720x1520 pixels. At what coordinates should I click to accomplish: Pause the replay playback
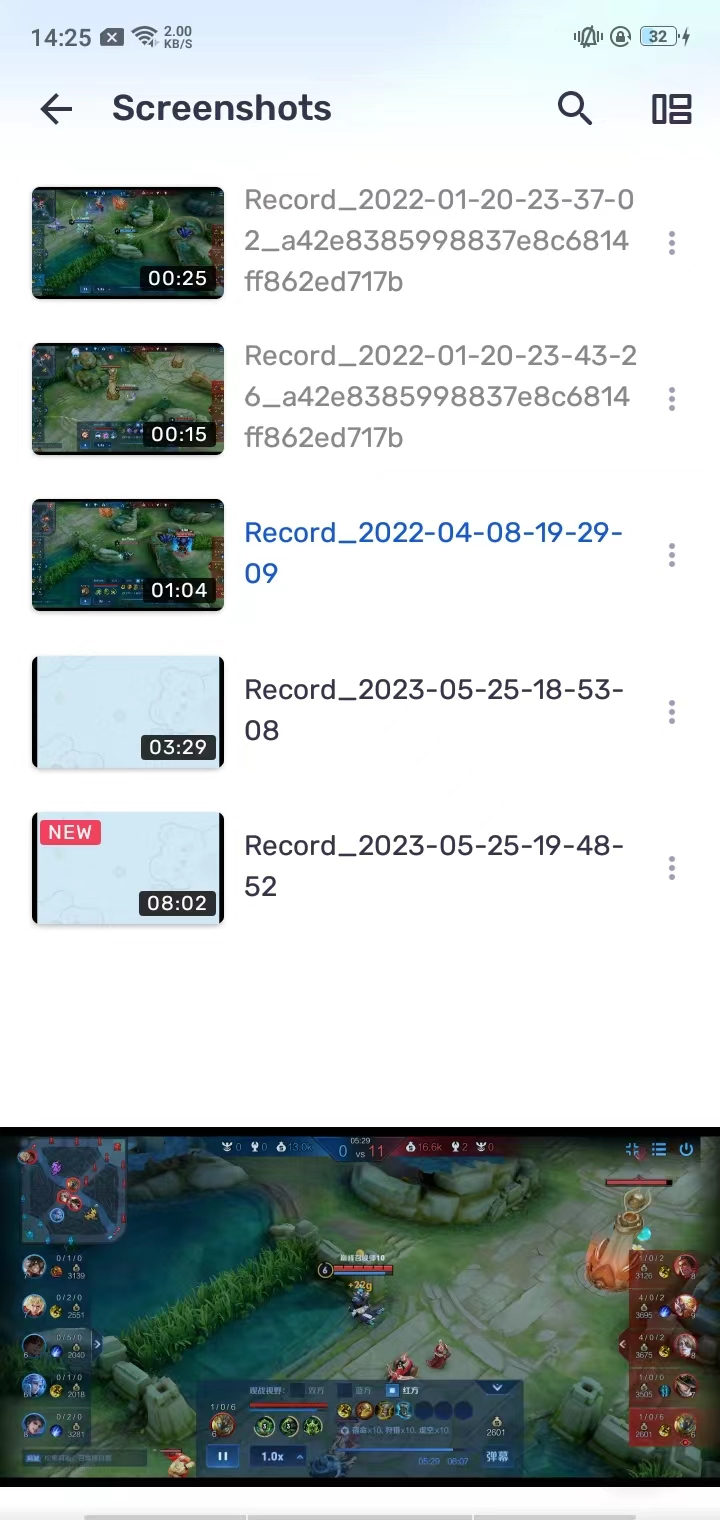[x=222, y=1456]
